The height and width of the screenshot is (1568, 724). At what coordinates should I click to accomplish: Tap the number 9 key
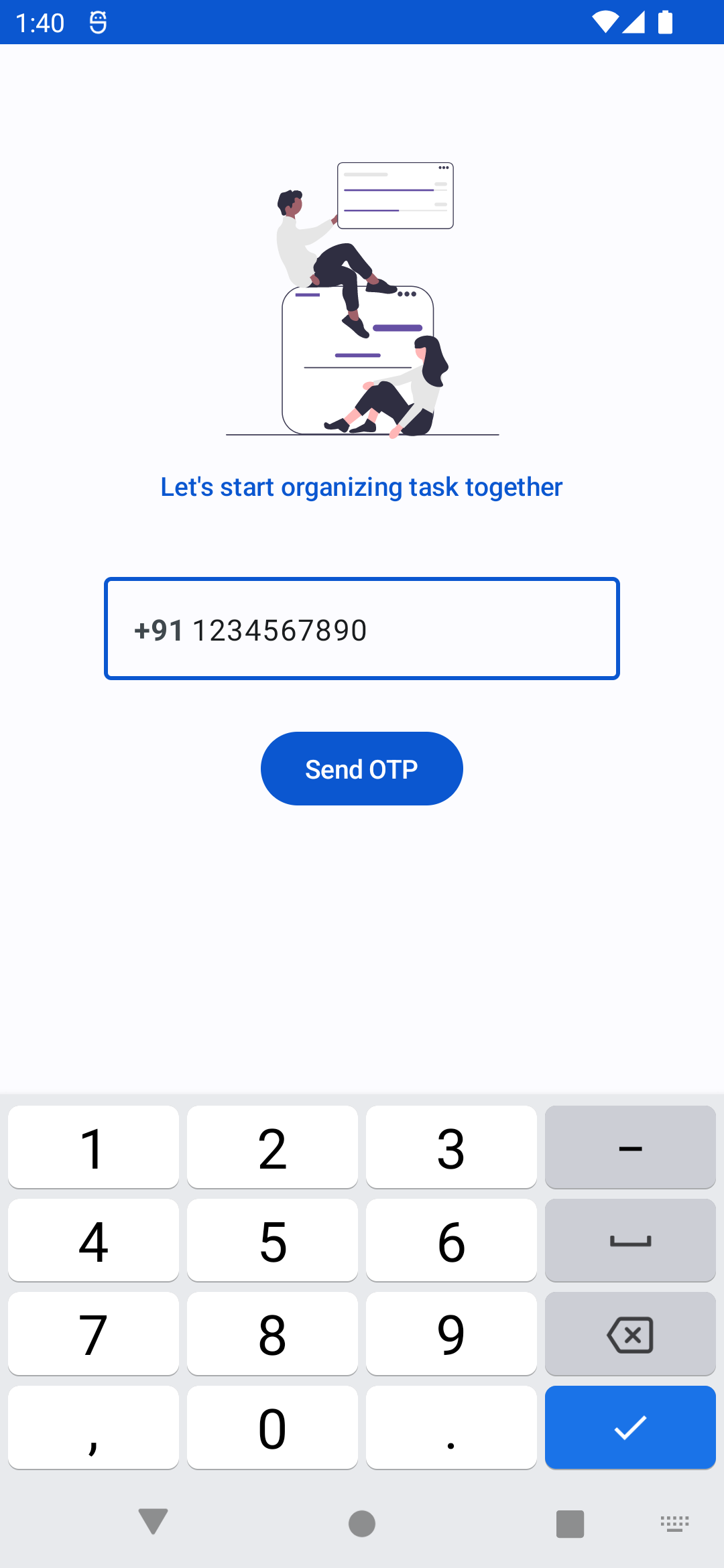pos(451,1333)
